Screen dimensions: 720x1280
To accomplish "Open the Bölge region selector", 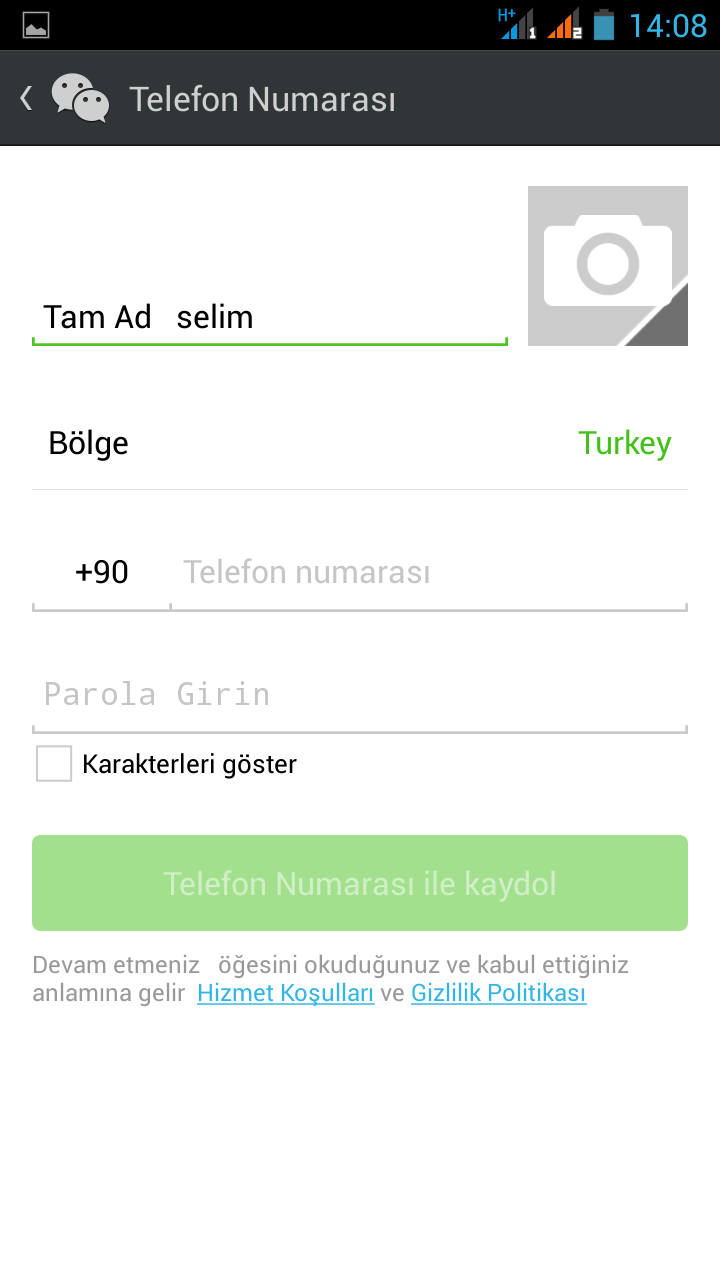I will [x=360, y=443].
